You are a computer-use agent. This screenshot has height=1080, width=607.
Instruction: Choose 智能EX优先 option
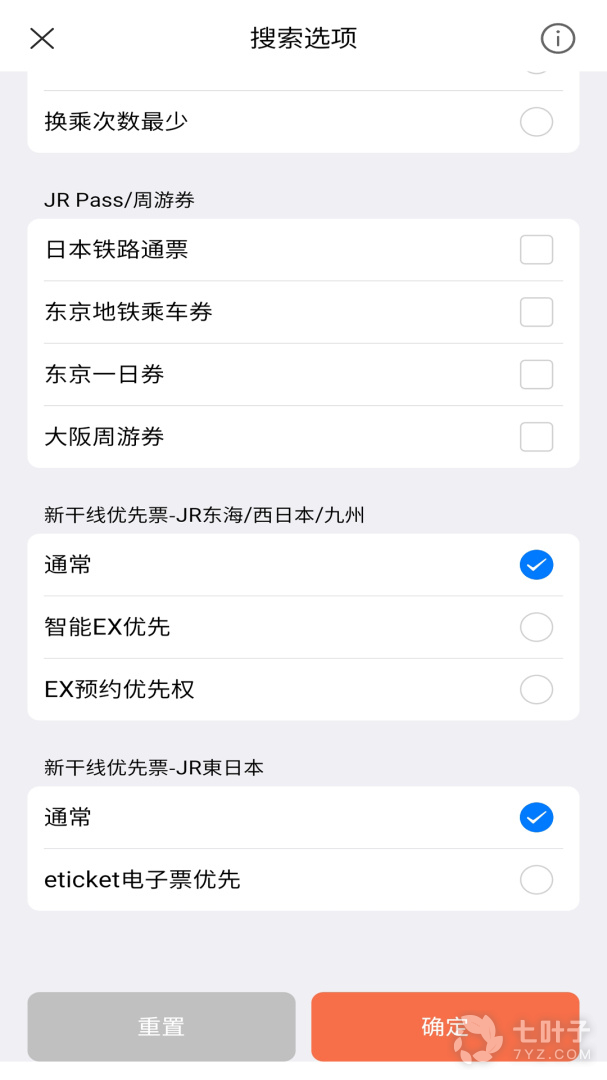pyautogui.click(x=536, y=627)
